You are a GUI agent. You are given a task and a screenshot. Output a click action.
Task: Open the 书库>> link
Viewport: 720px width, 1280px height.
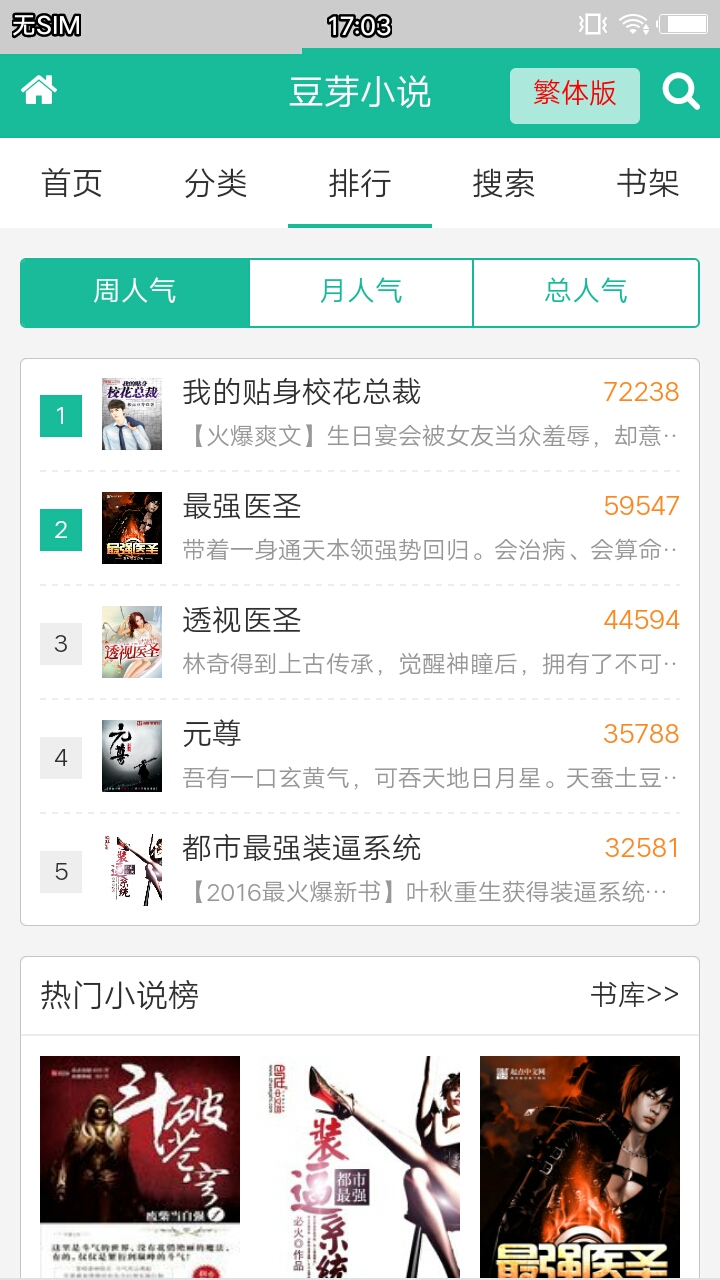click(x=635, y=995)
